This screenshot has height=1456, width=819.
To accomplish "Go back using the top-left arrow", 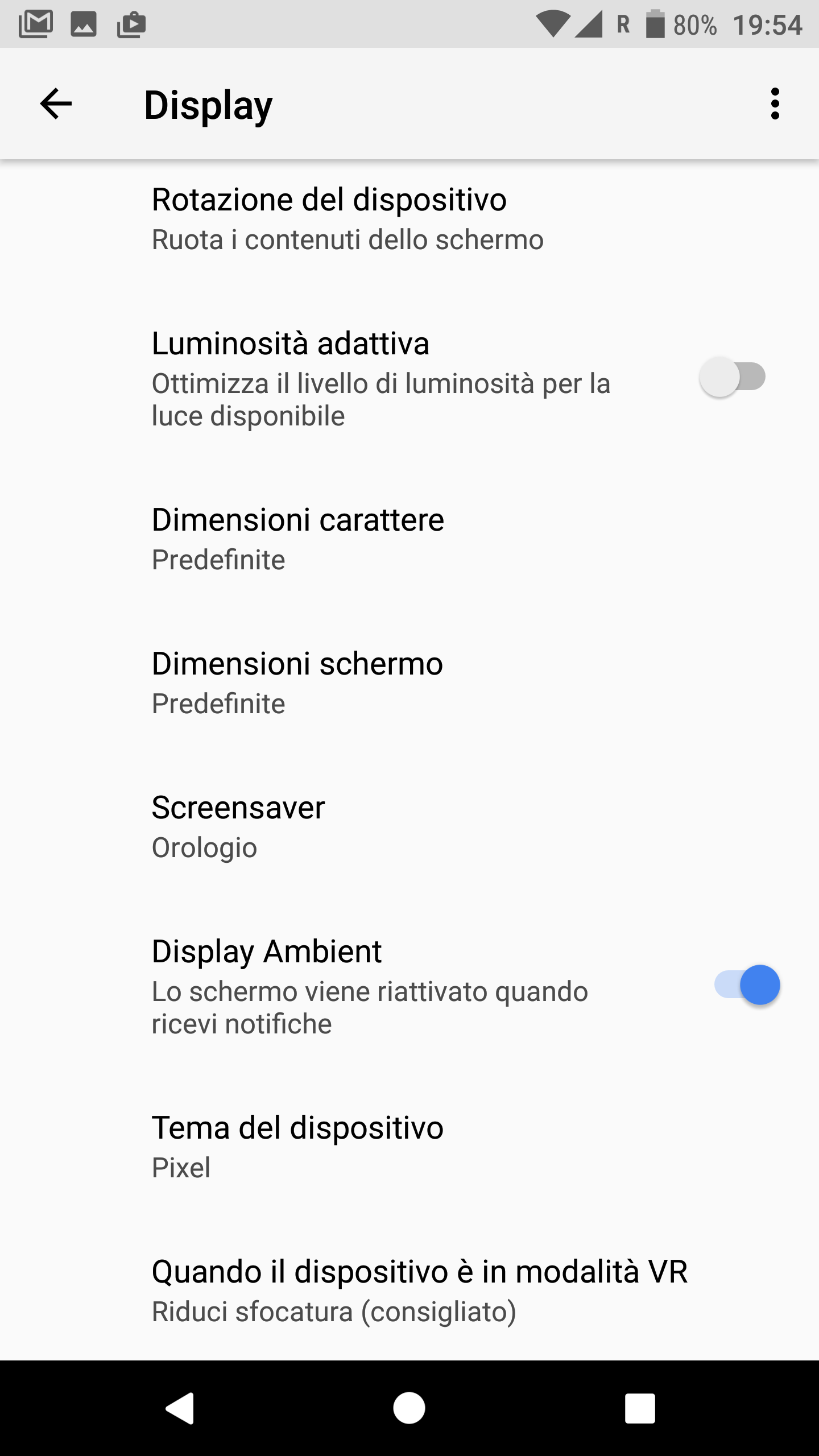I will [x=56, y=104].
